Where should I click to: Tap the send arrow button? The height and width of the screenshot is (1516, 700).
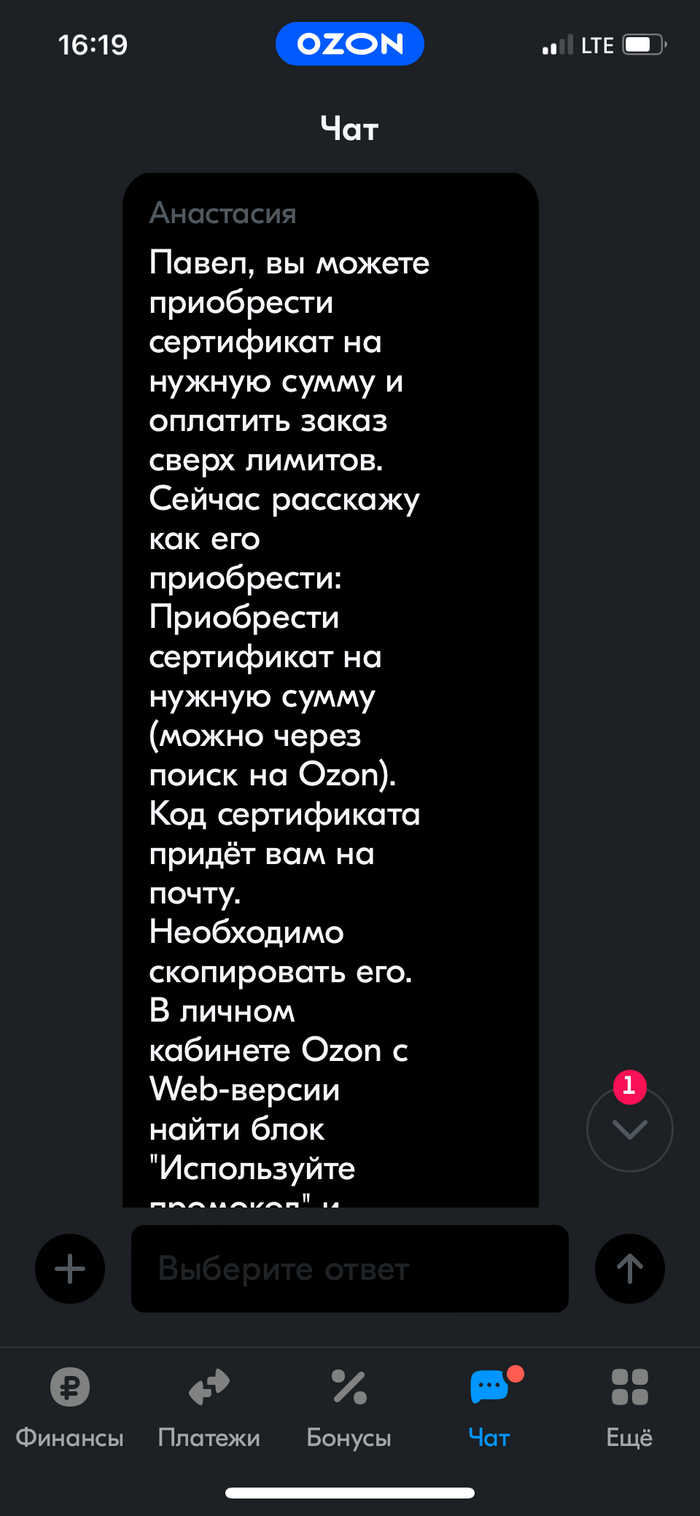click(x=630, y=1269)
